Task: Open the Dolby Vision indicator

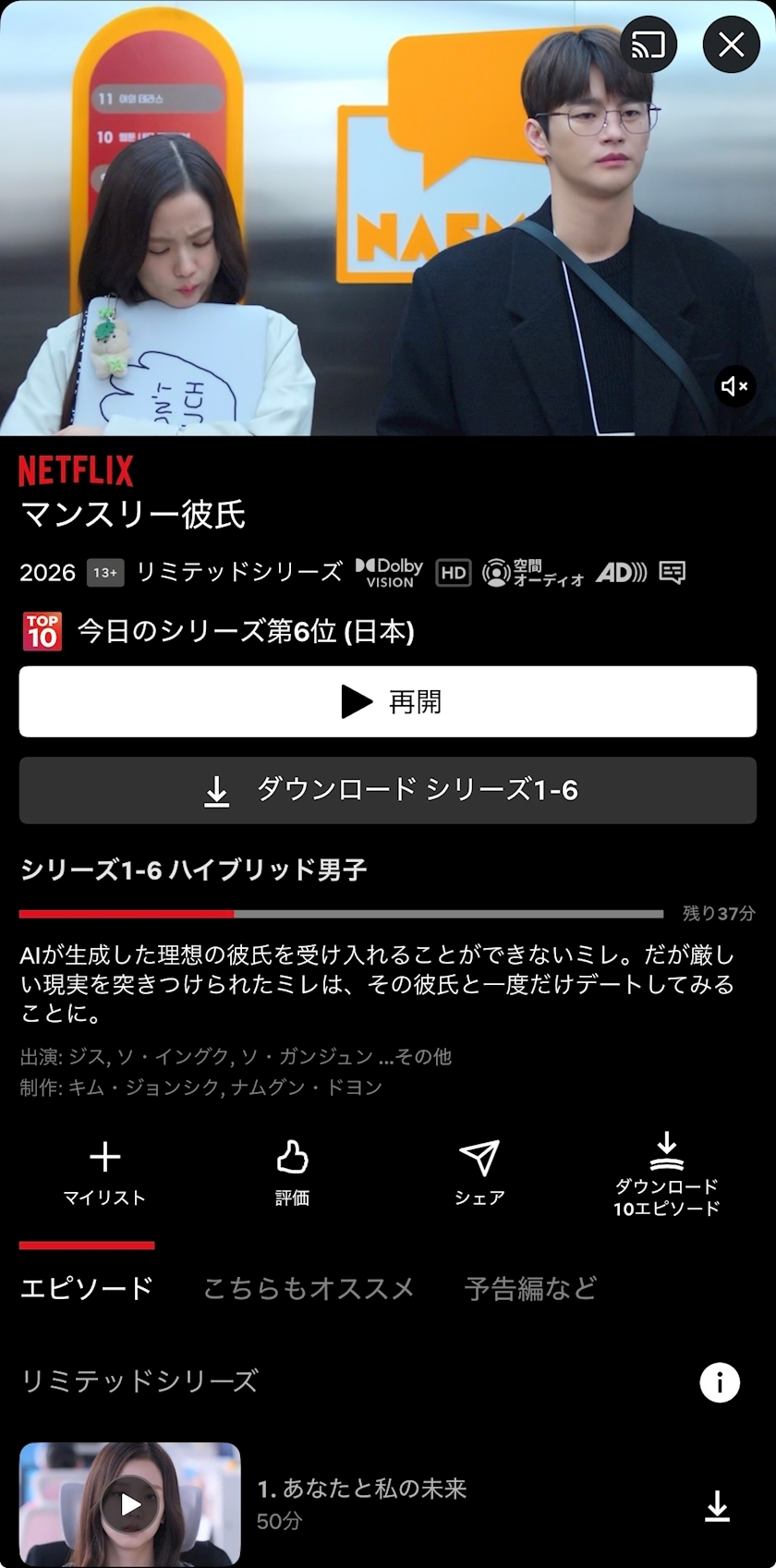Action: 388,573
